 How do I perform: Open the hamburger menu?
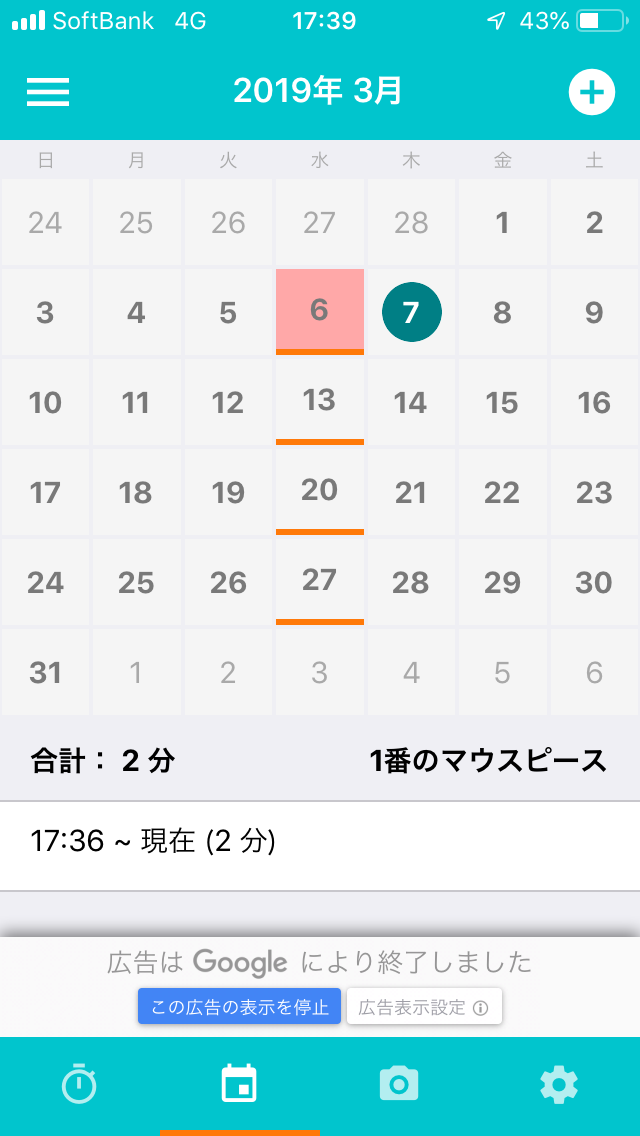[x=48, y=92]
